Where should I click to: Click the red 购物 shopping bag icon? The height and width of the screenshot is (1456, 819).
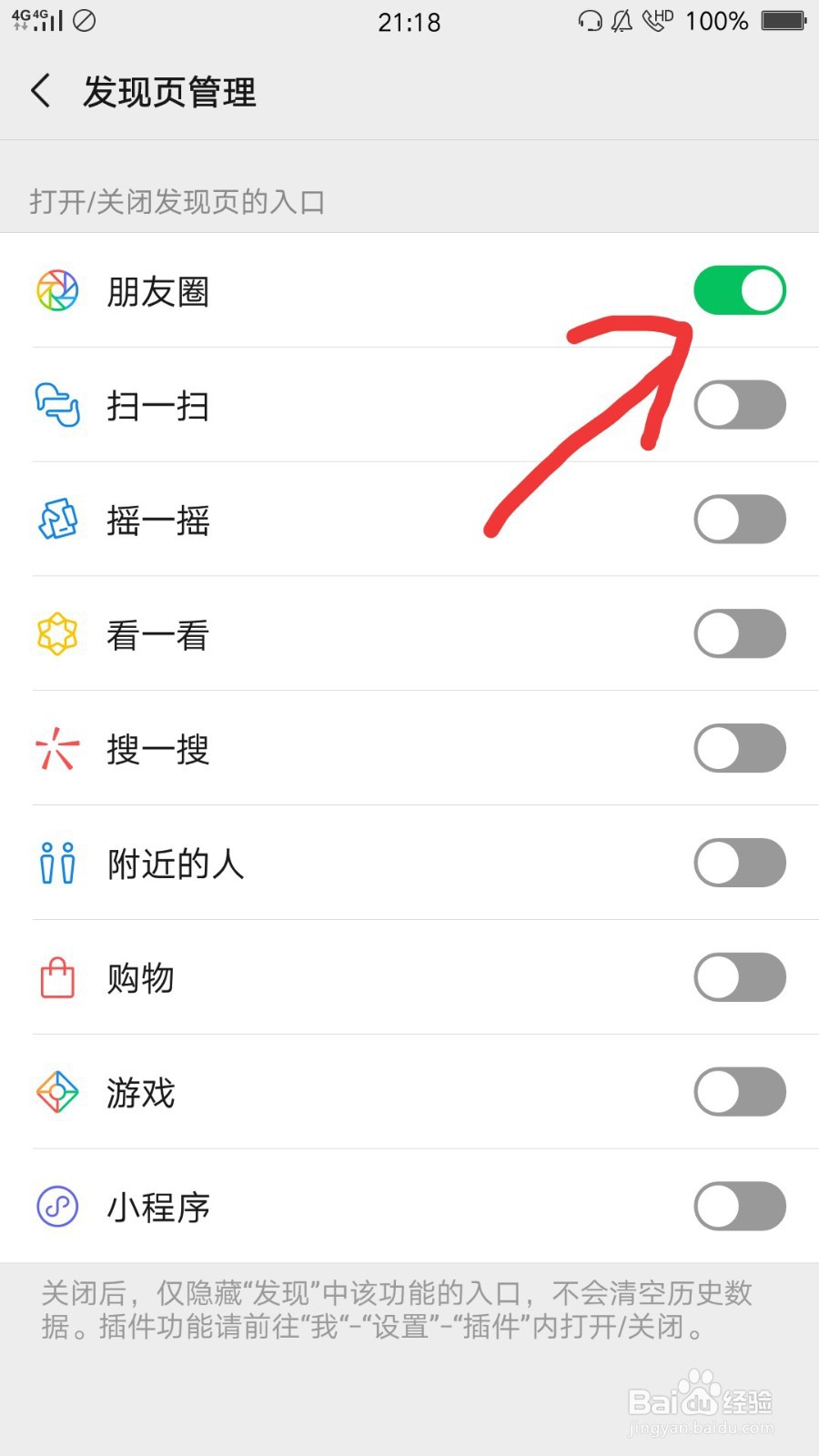pos(56,978)
